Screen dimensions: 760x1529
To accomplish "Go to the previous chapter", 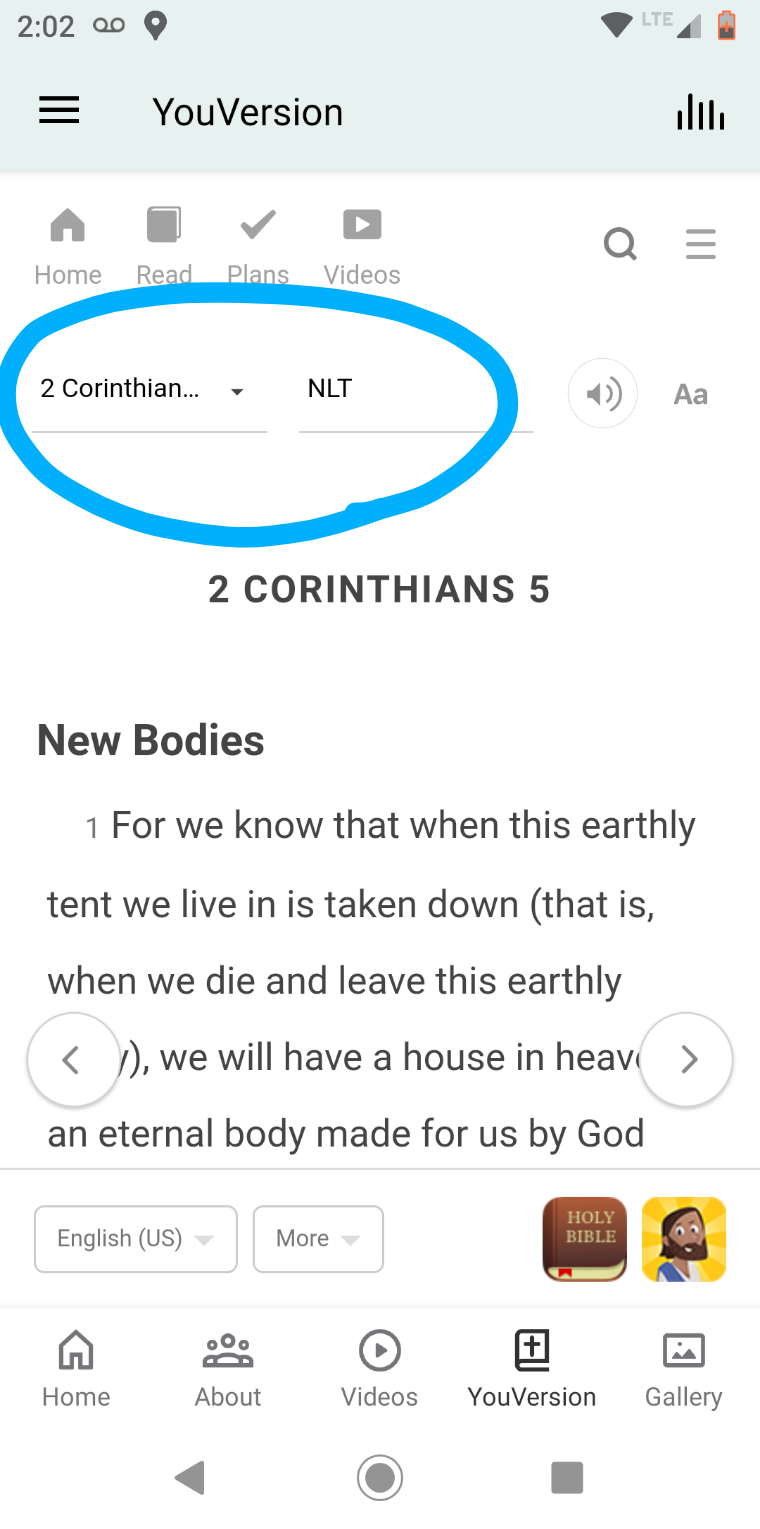I will click(x=72, y=1060).
